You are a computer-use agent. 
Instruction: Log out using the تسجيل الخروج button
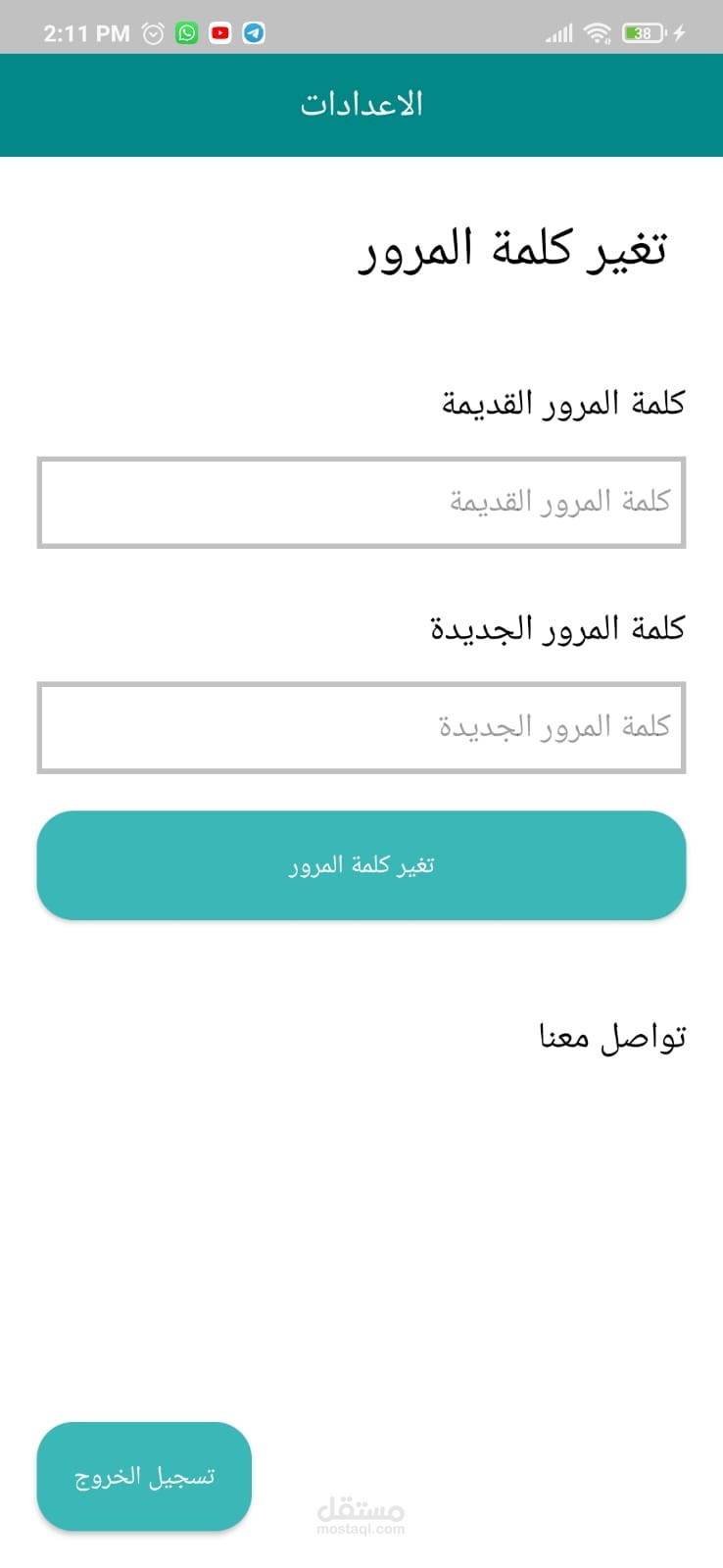144,1476
